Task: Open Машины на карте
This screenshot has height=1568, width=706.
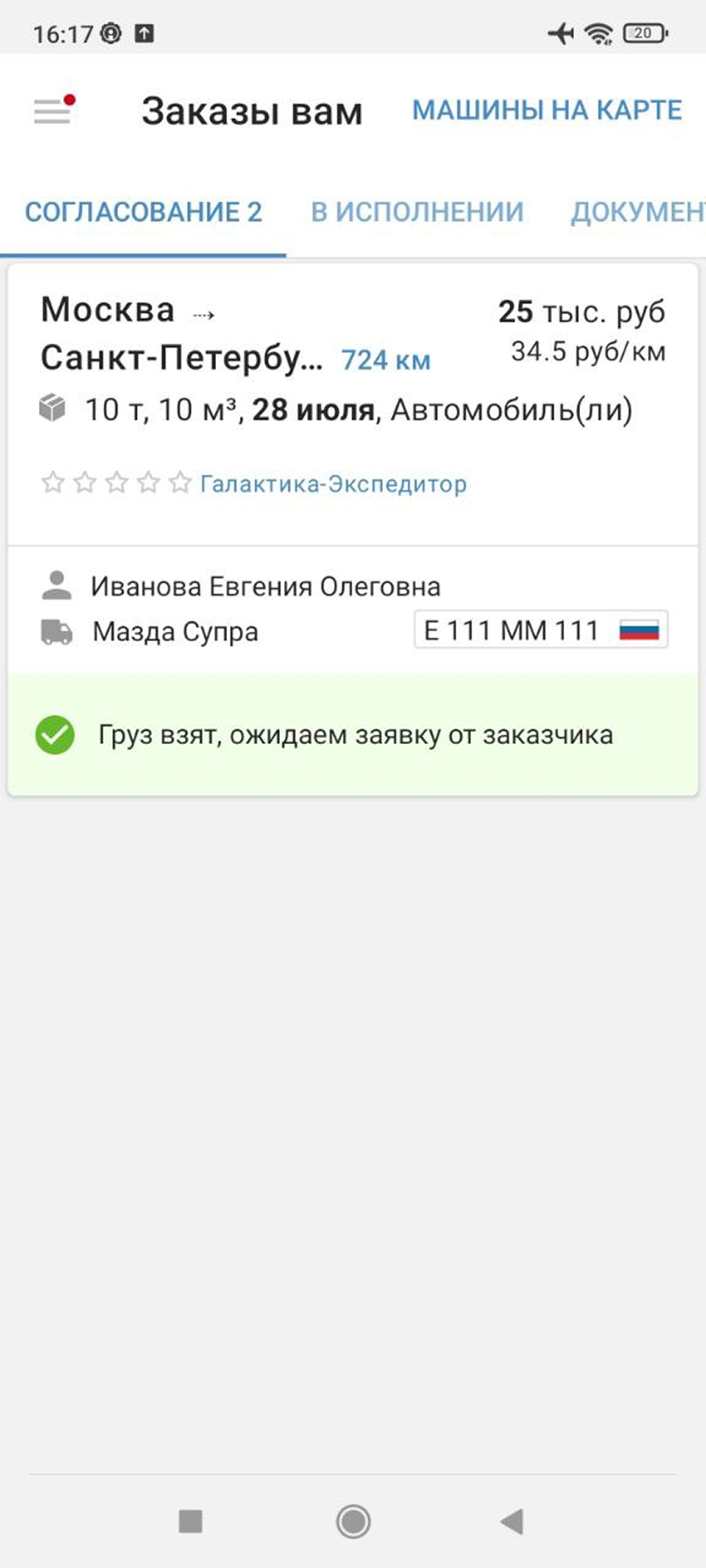Action: pyautogui.click(x=547, y=111)
